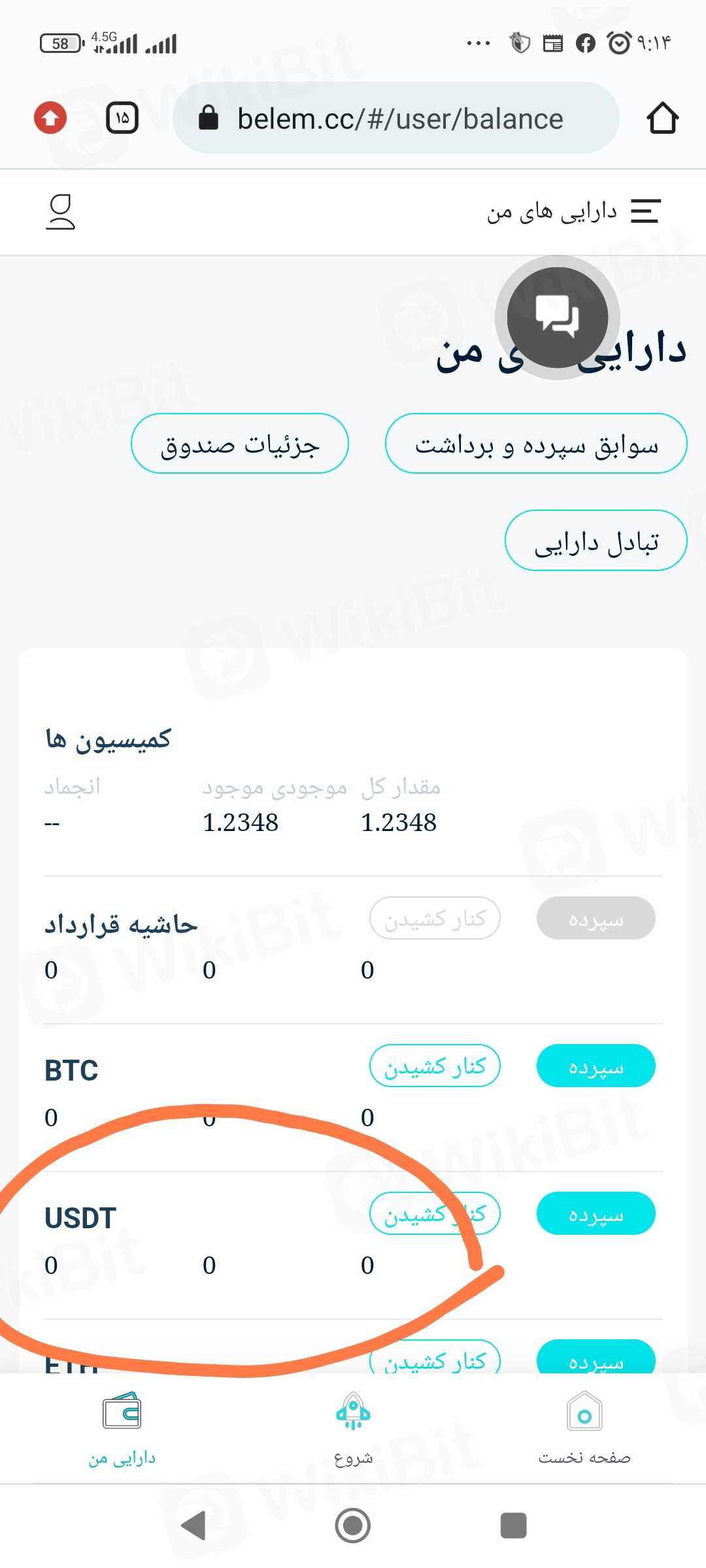Tap the تبادل دارایی button
The height and width of the screenshot is (1568, 706).
(x=596, y=540)
